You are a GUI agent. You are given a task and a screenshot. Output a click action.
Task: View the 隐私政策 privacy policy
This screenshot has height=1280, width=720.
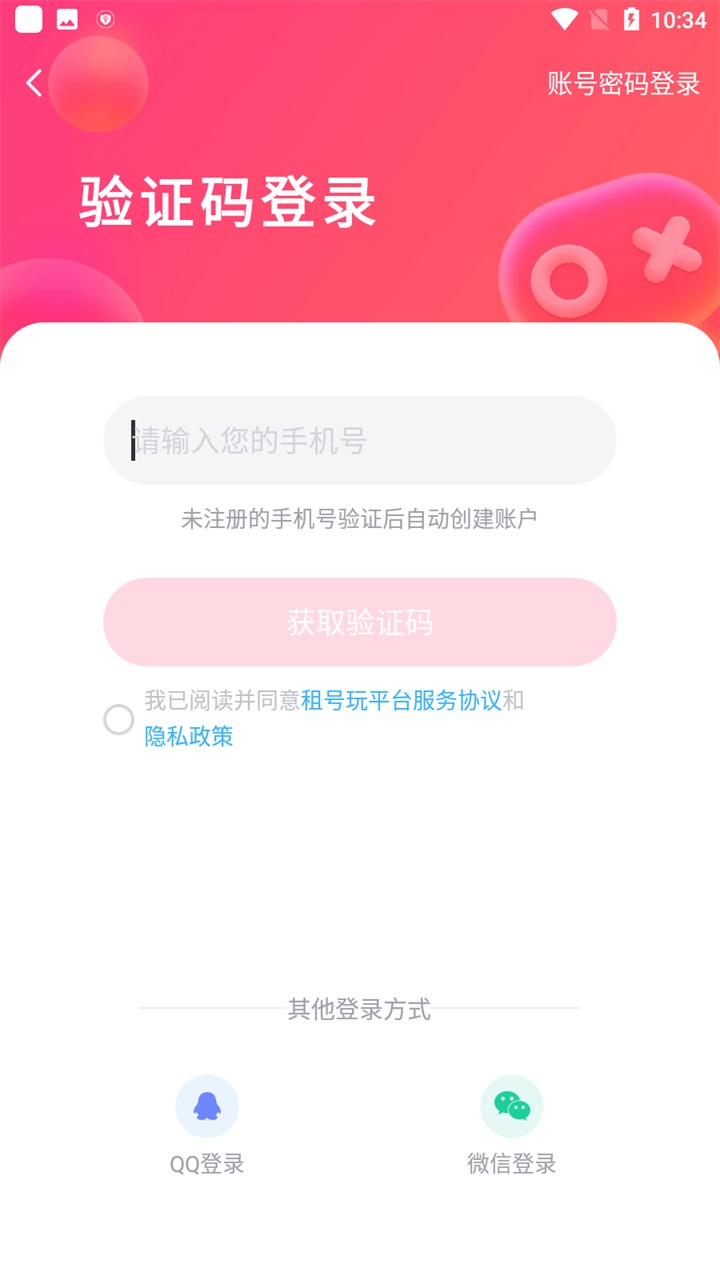188,737
